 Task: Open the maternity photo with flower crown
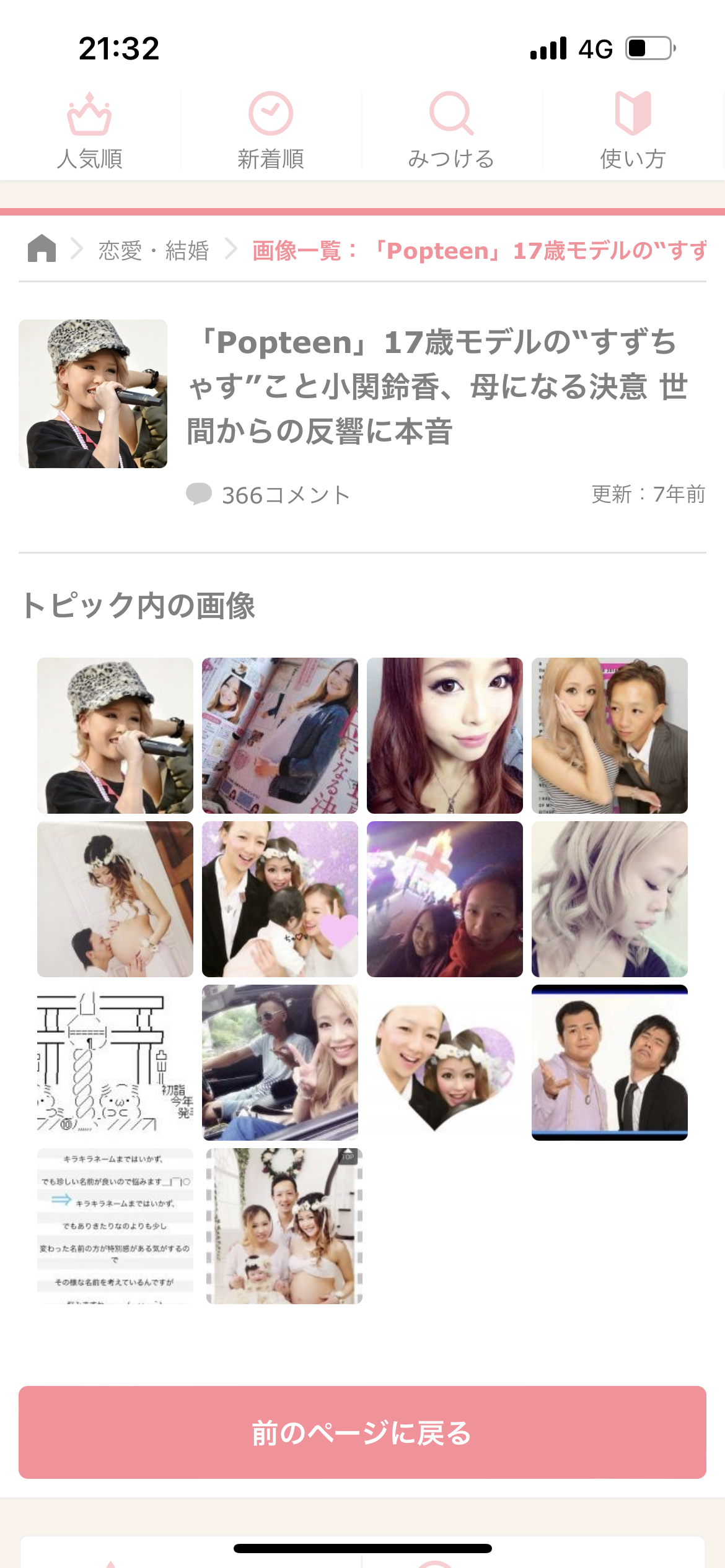[115, 899]
